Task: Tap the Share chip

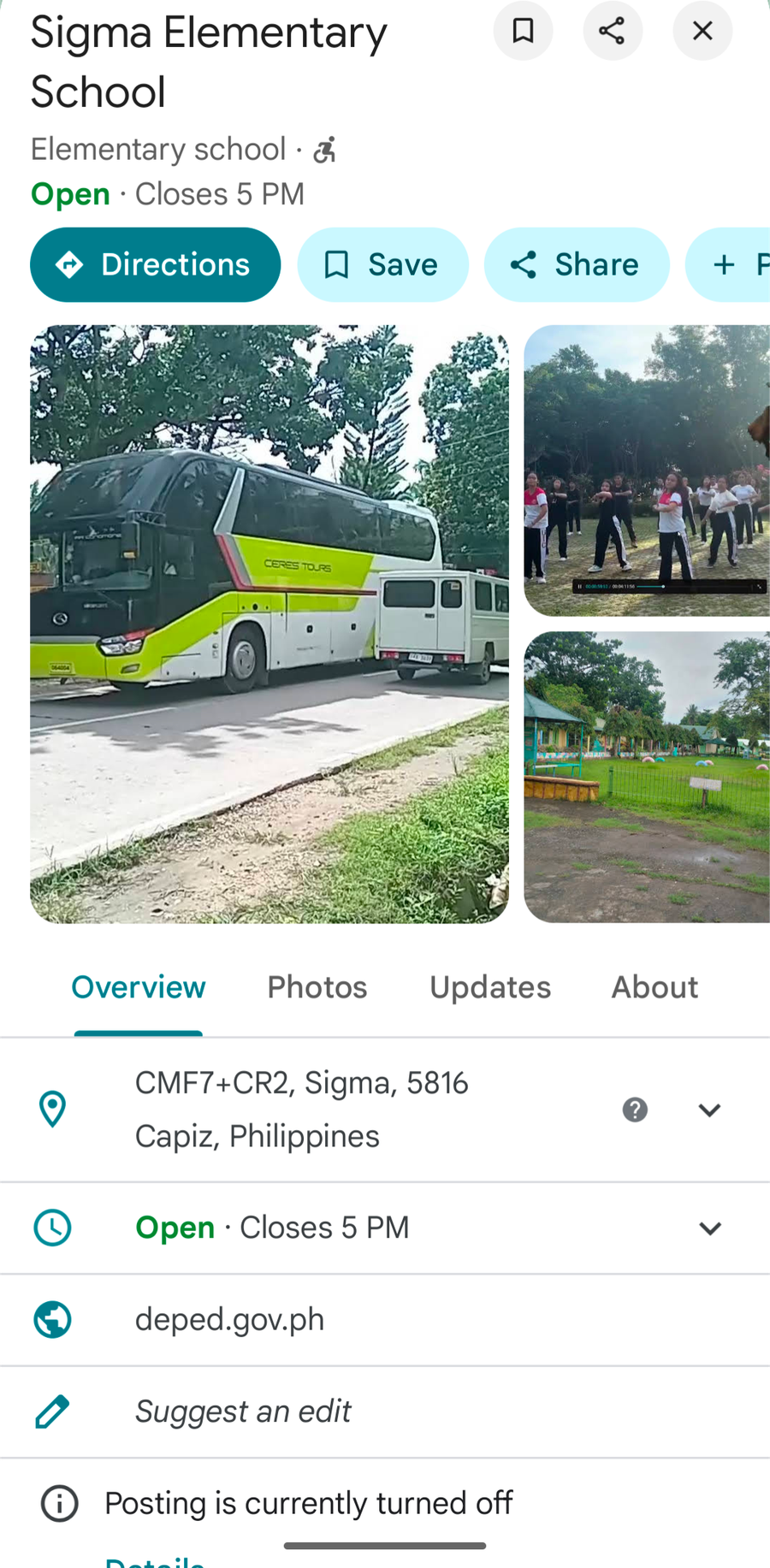Action: (x=576, y=265)
